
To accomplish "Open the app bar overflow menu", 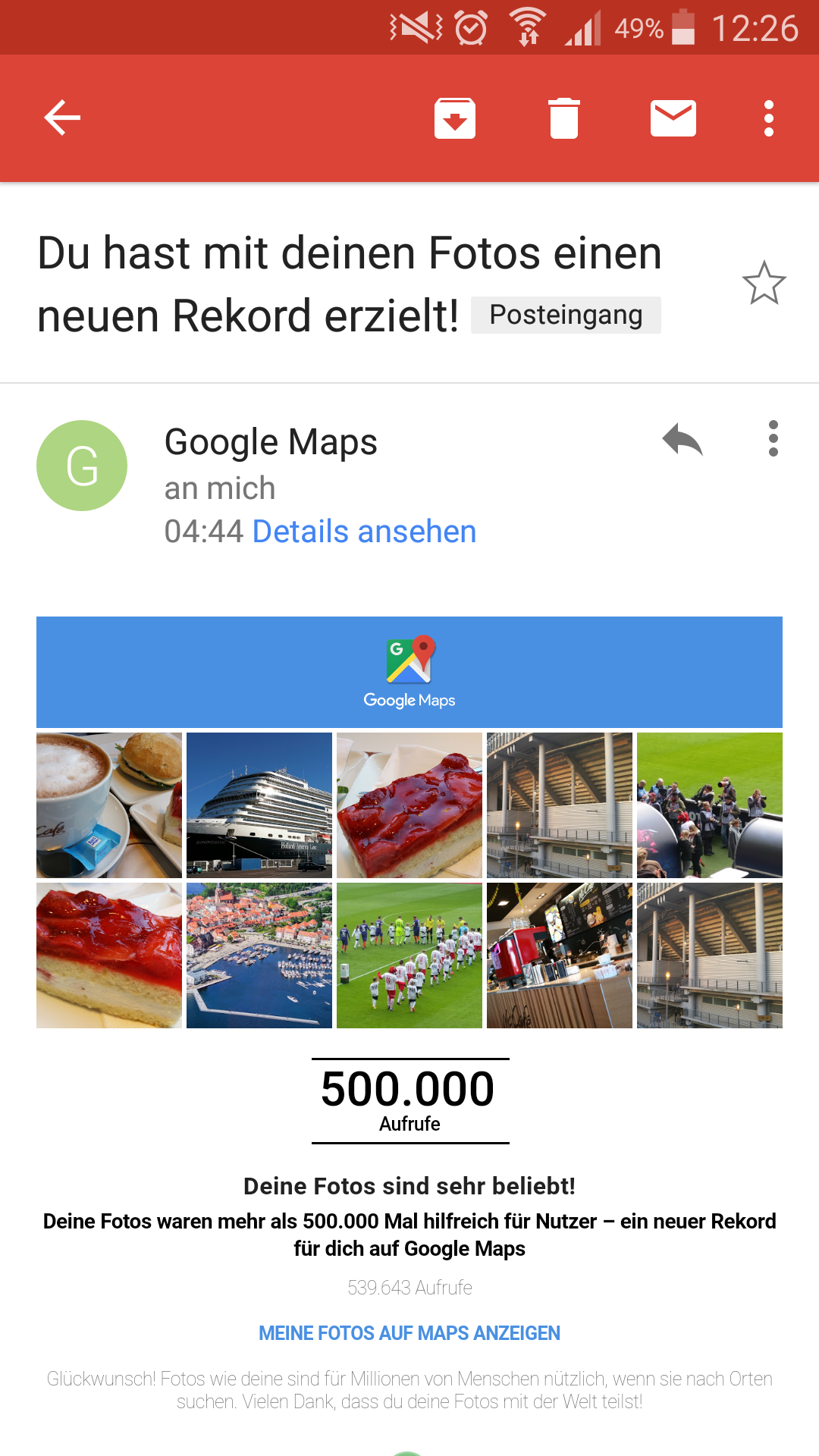I will click(x=769, y=118).
